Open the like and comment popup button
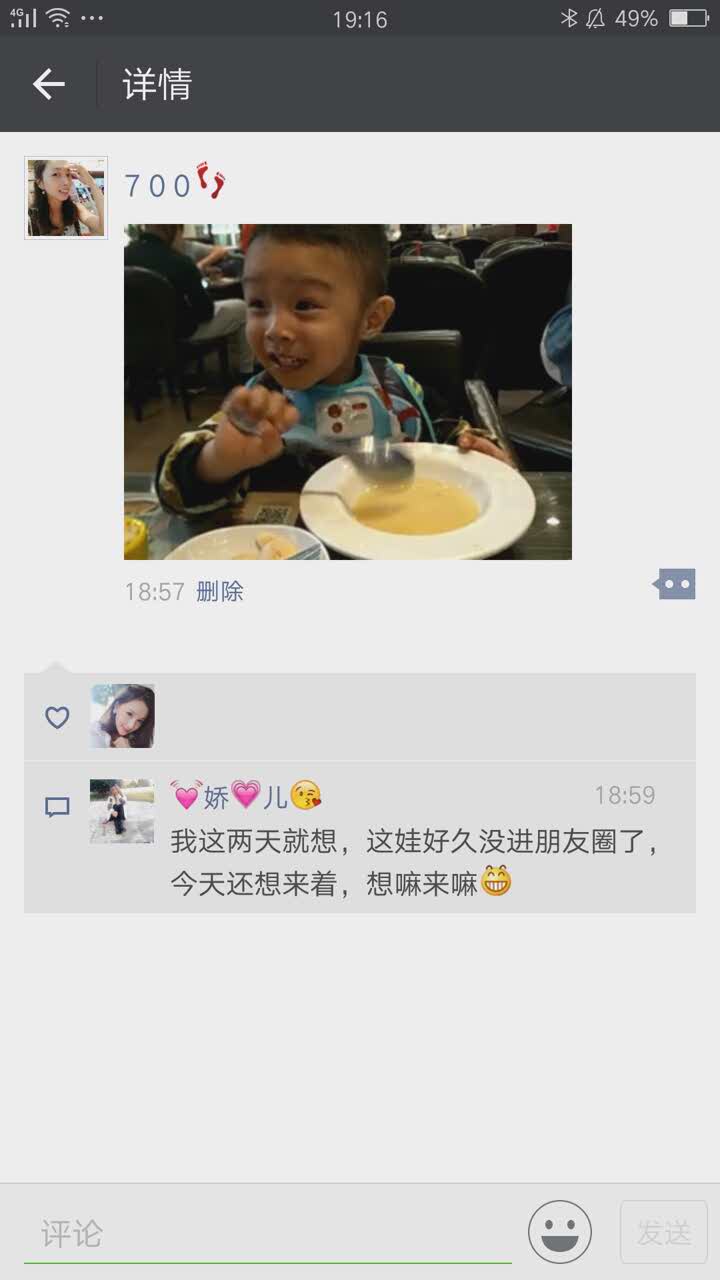 click(675, 584)
